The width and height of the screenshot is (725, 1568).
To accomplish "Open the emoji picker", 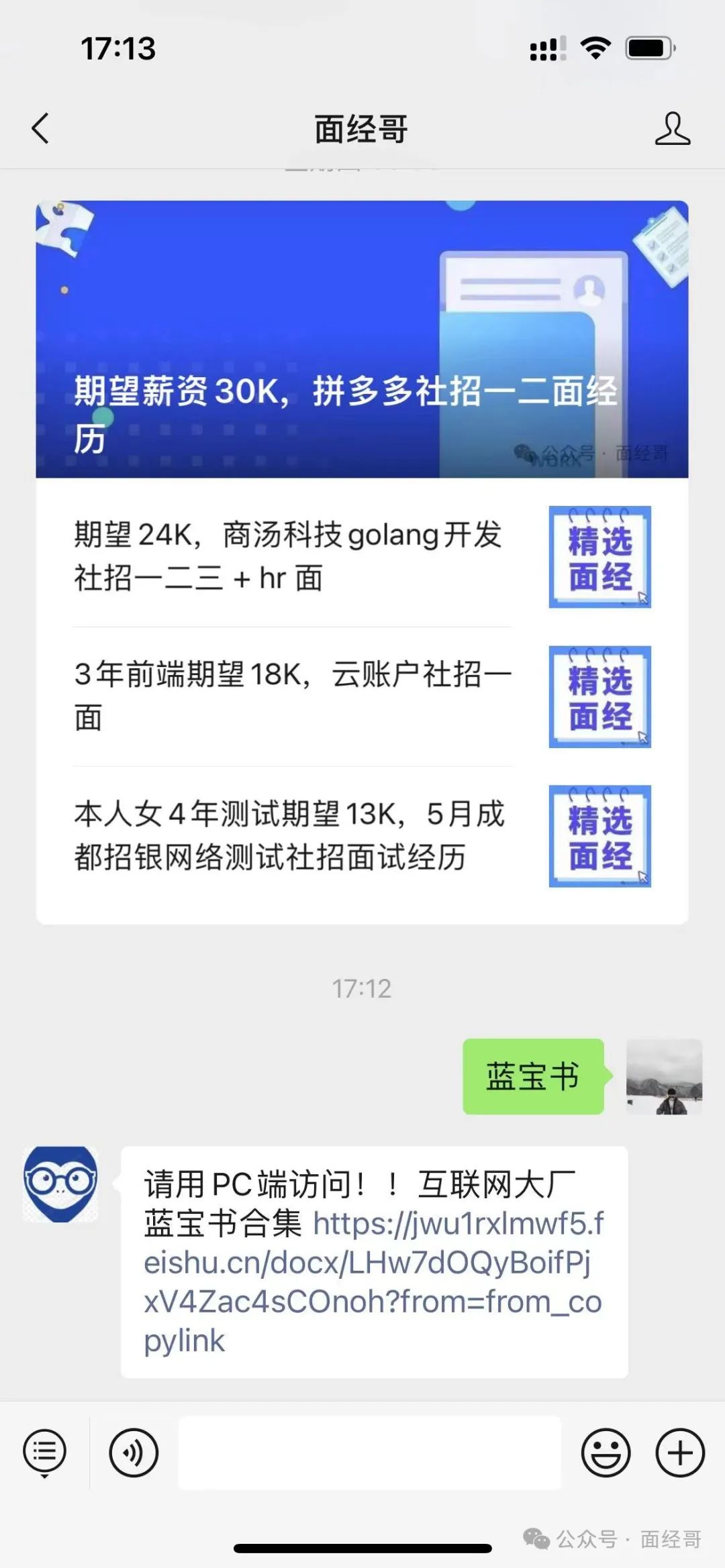I will point(606,1453).
